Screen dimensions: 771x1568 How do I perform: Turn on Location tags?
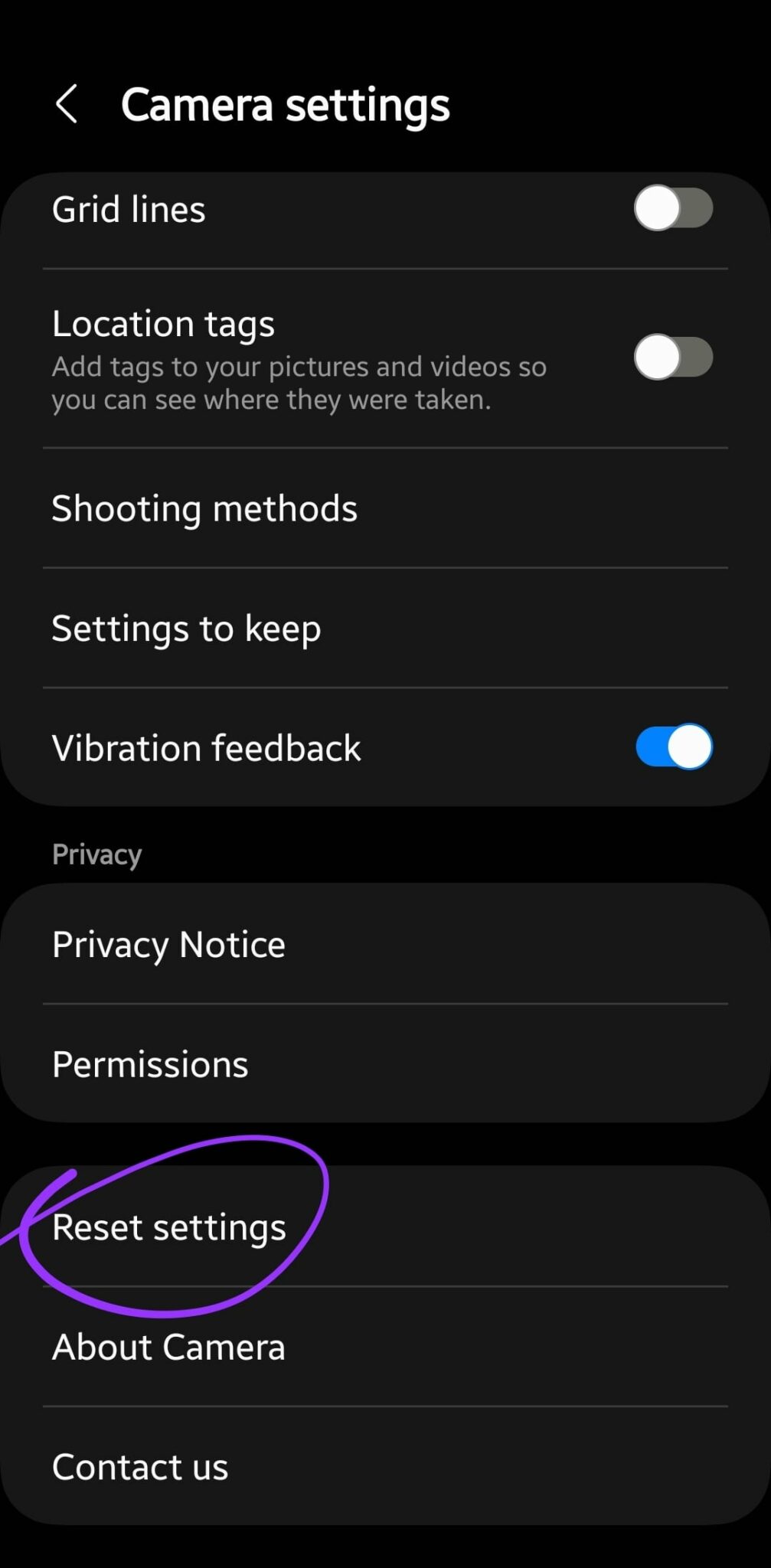coord(672,358)
